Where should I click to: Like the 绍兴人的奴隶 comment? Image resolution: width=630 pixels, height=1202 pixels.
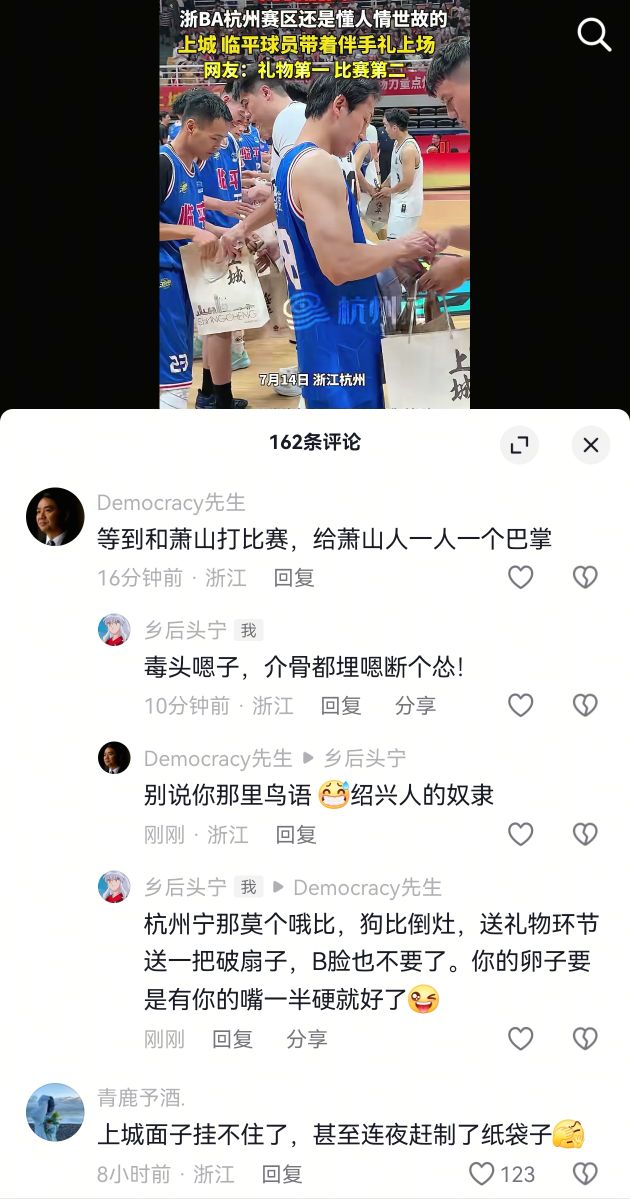pyautogui.click(x=520, y=834)
